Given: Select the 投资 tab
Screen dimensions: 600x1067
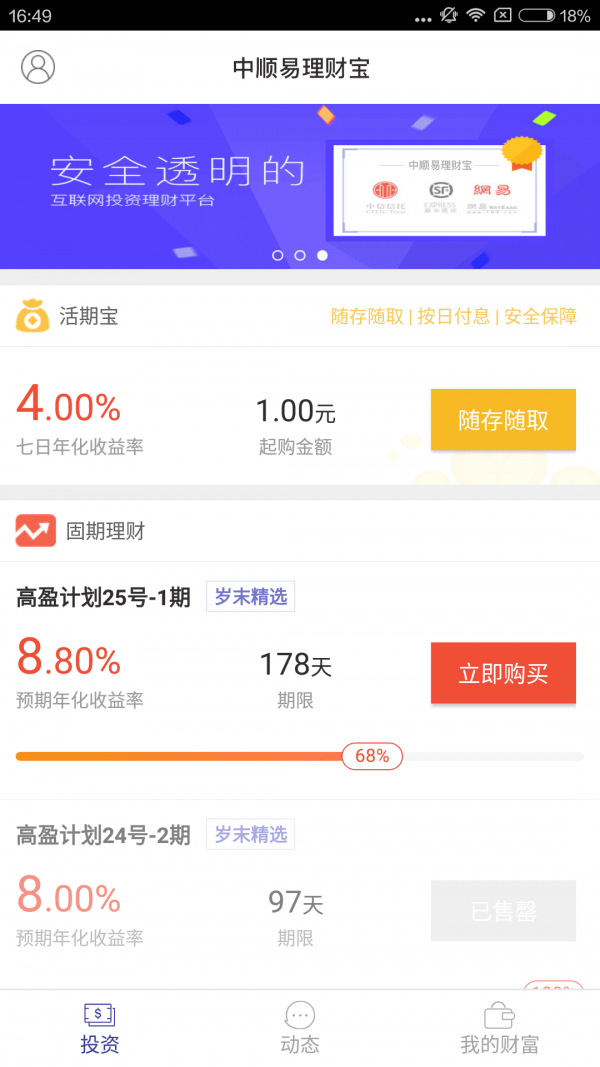Looking at the screenshot, I should click(100, 1028).
